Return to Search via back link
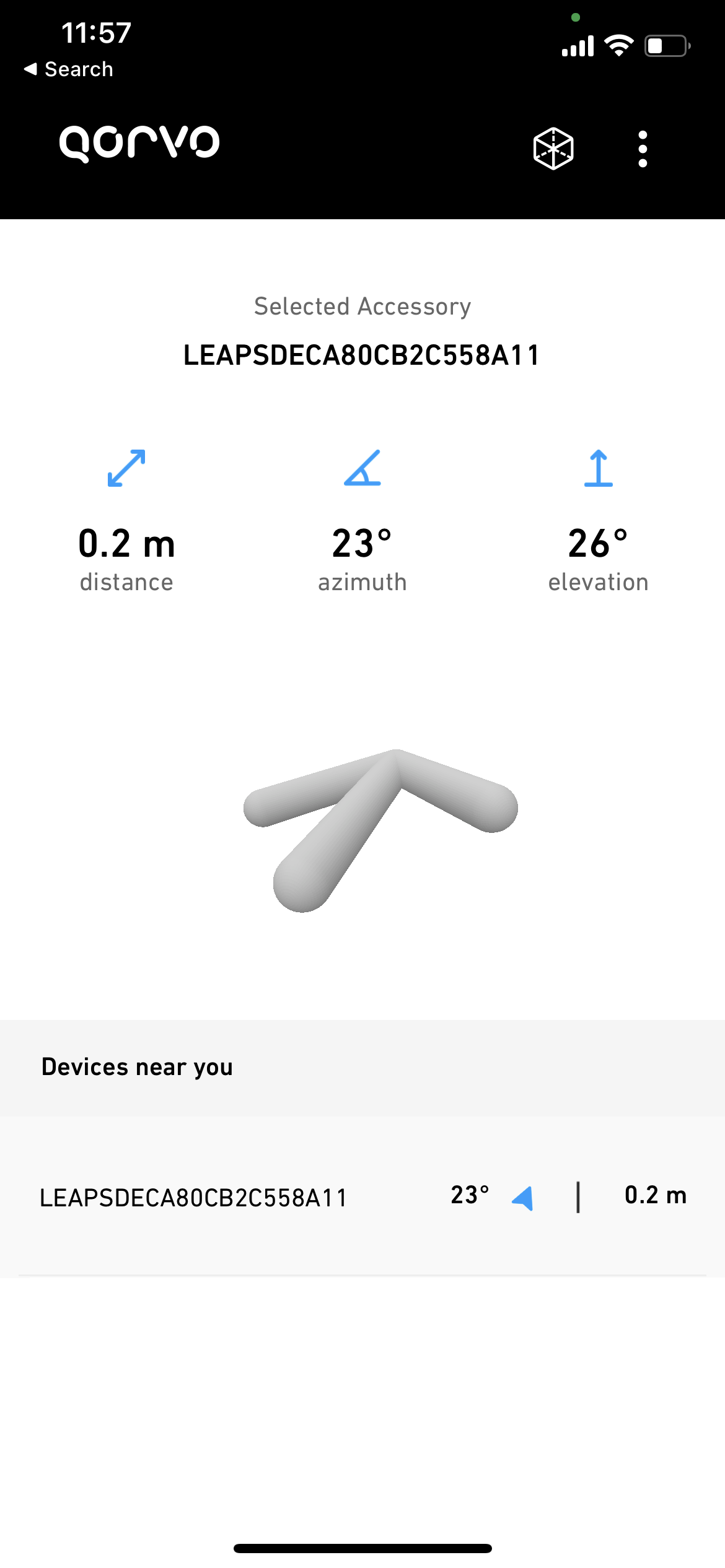This screenshot has width=725, height=1568. [x=69, y=69]
